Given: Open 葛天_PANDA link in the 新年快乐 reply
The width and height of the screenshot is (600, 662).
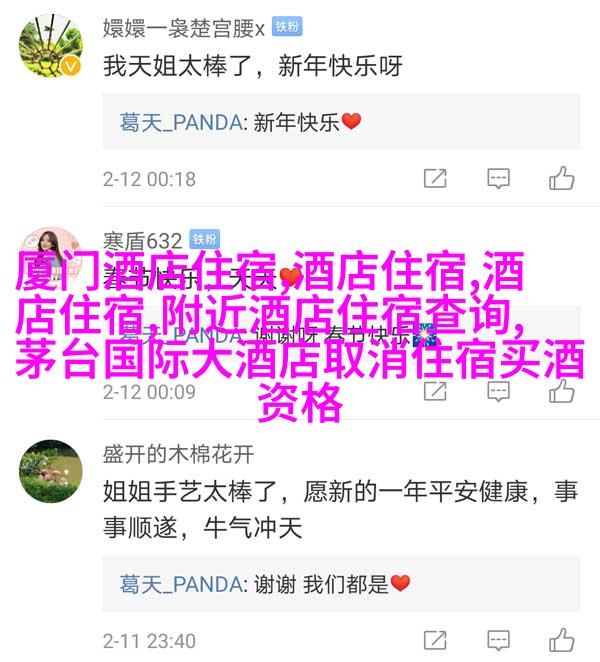Looking at the screenshot, I should (180, 121).
